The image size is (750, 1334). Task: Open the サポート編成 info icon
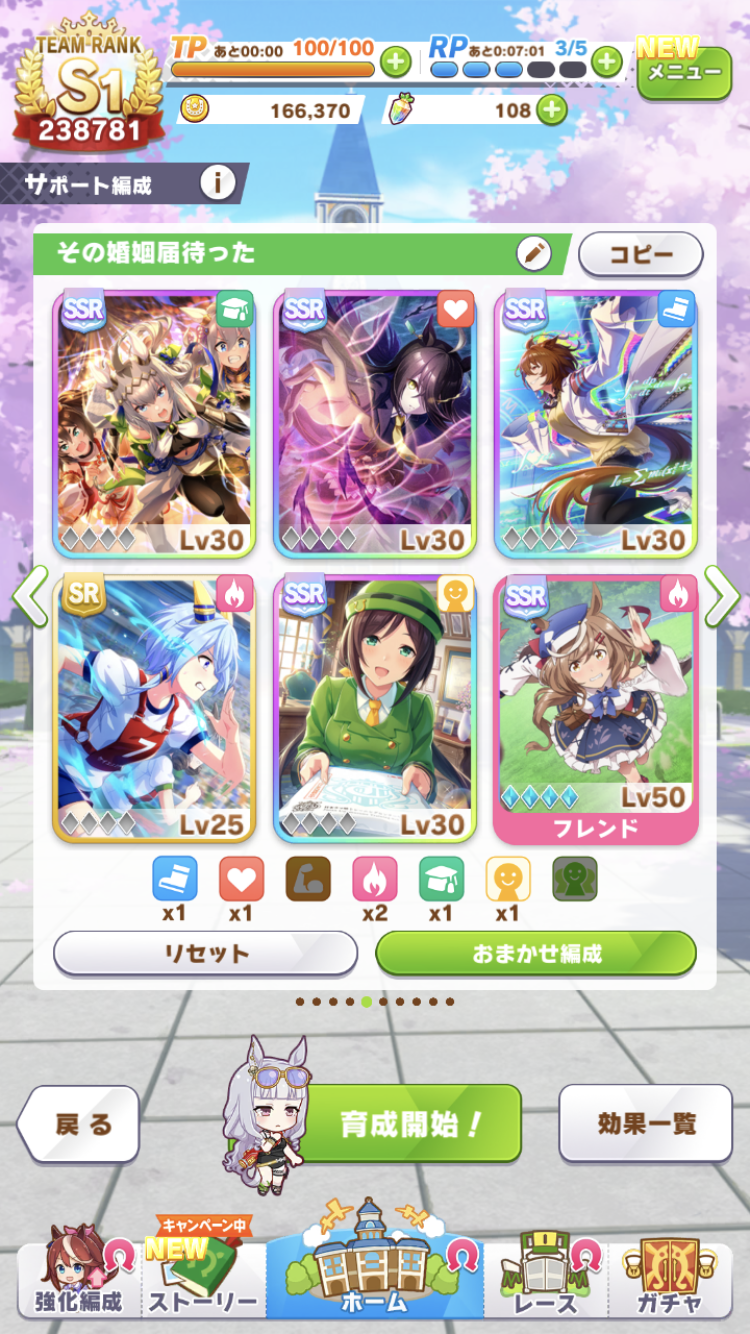217,183
